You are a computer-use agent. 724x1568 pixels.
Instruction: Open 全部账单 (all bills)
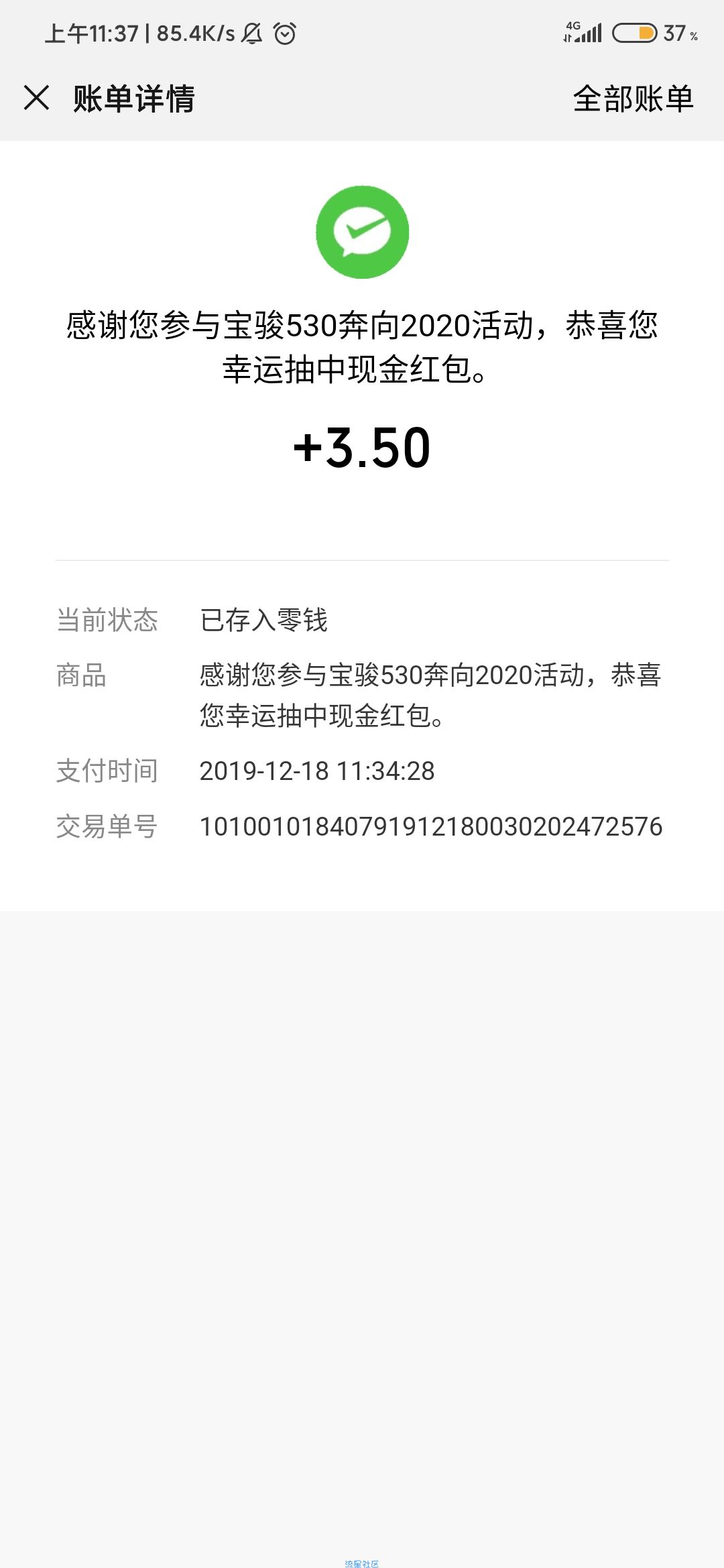click(x=633, y=99)
